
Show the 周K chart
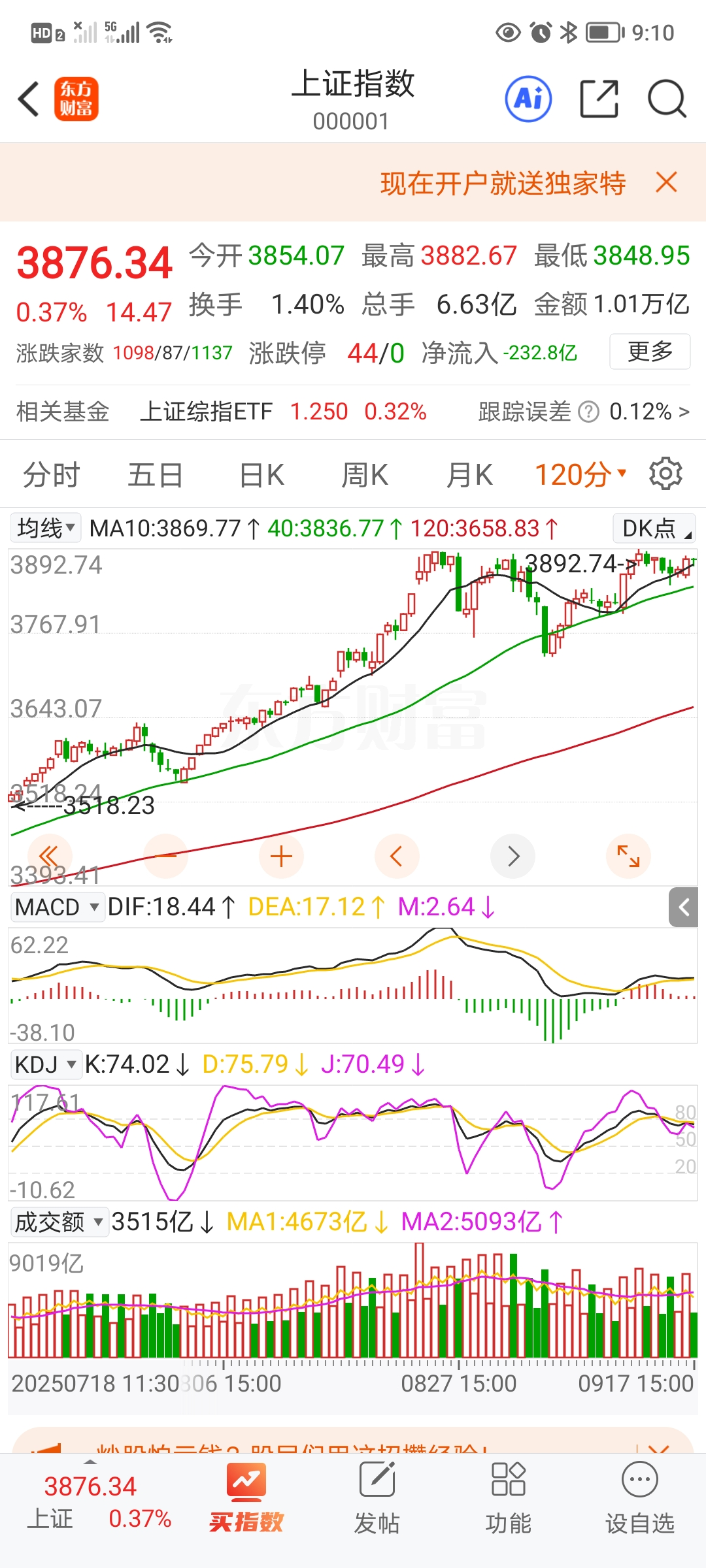coord(365,475)
